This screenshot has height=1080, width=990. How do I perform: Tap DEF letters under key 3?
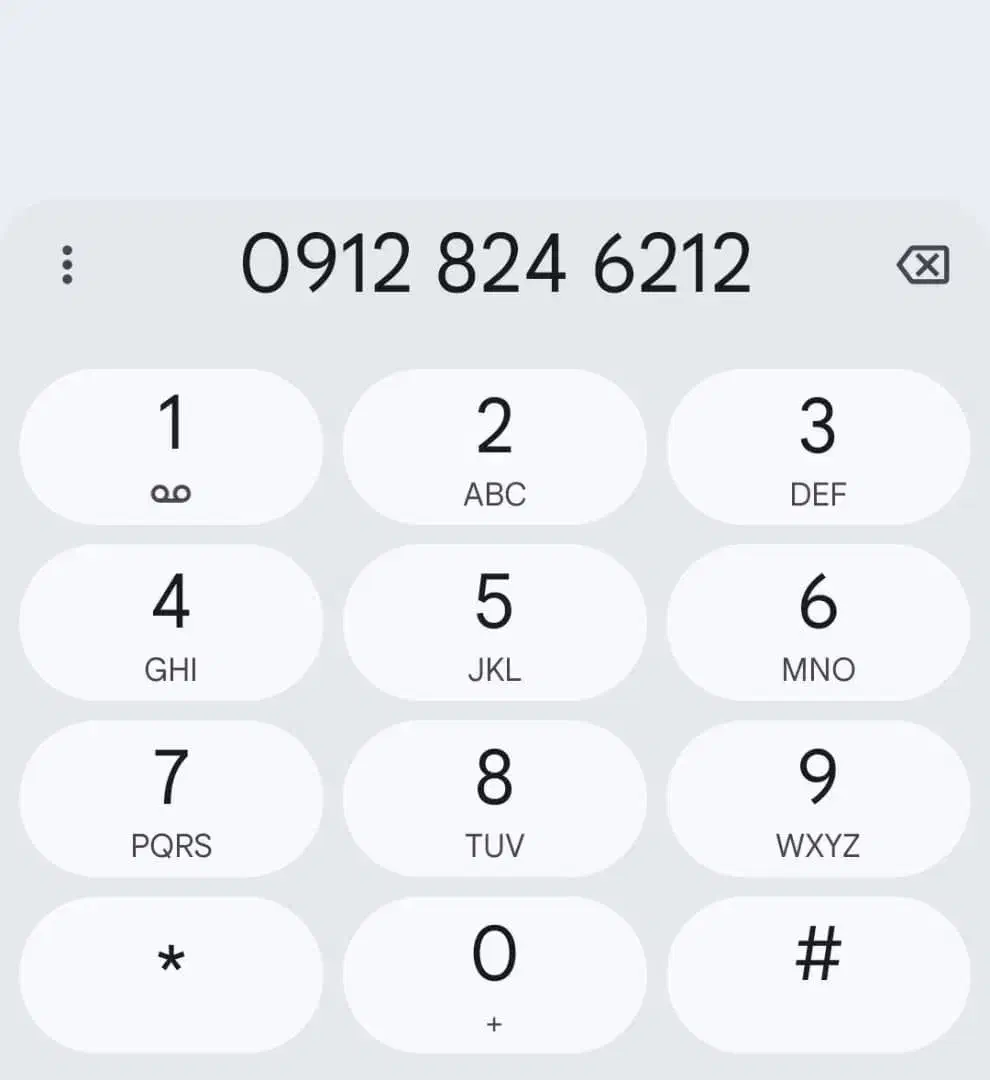819,492
